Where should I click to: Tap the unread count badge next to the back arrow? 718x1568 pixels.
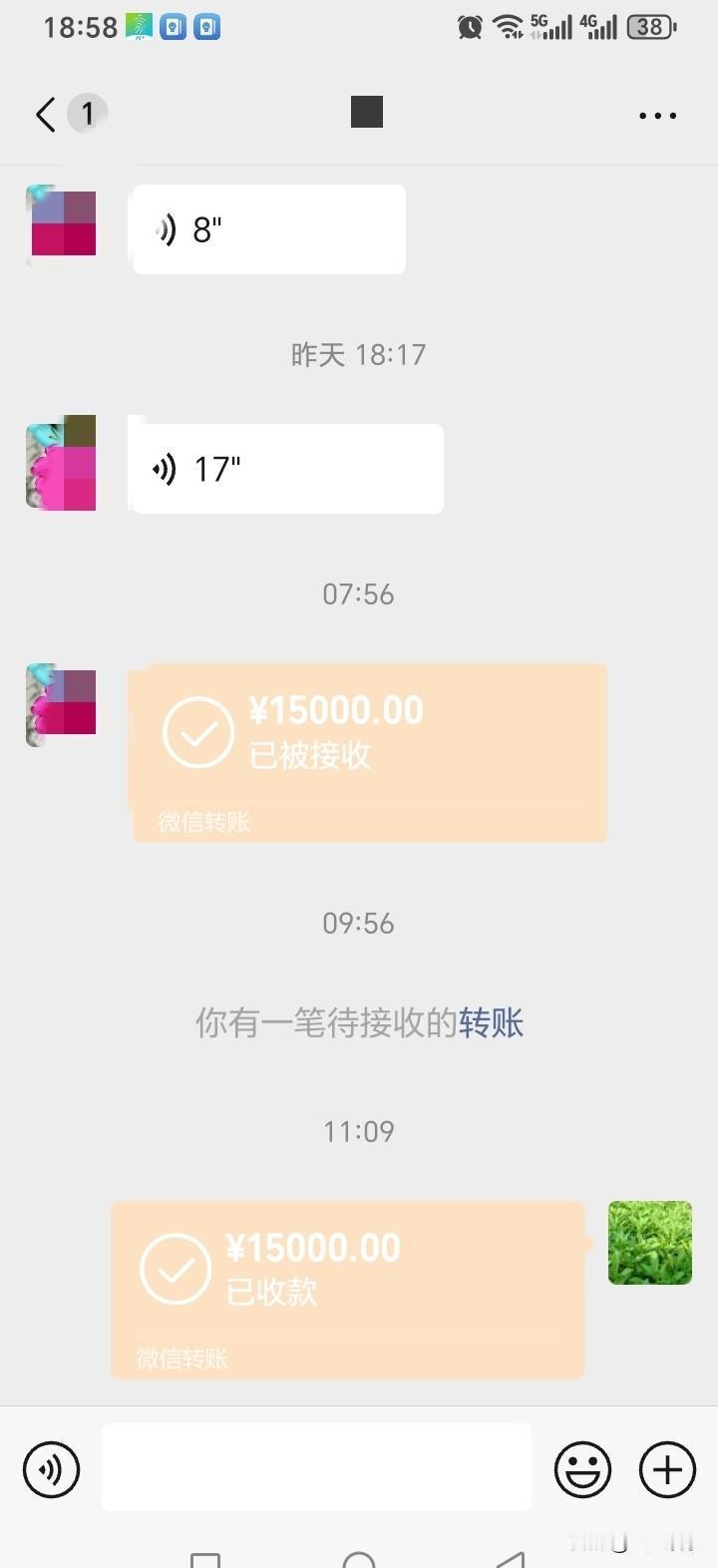[x=88, y=113]
